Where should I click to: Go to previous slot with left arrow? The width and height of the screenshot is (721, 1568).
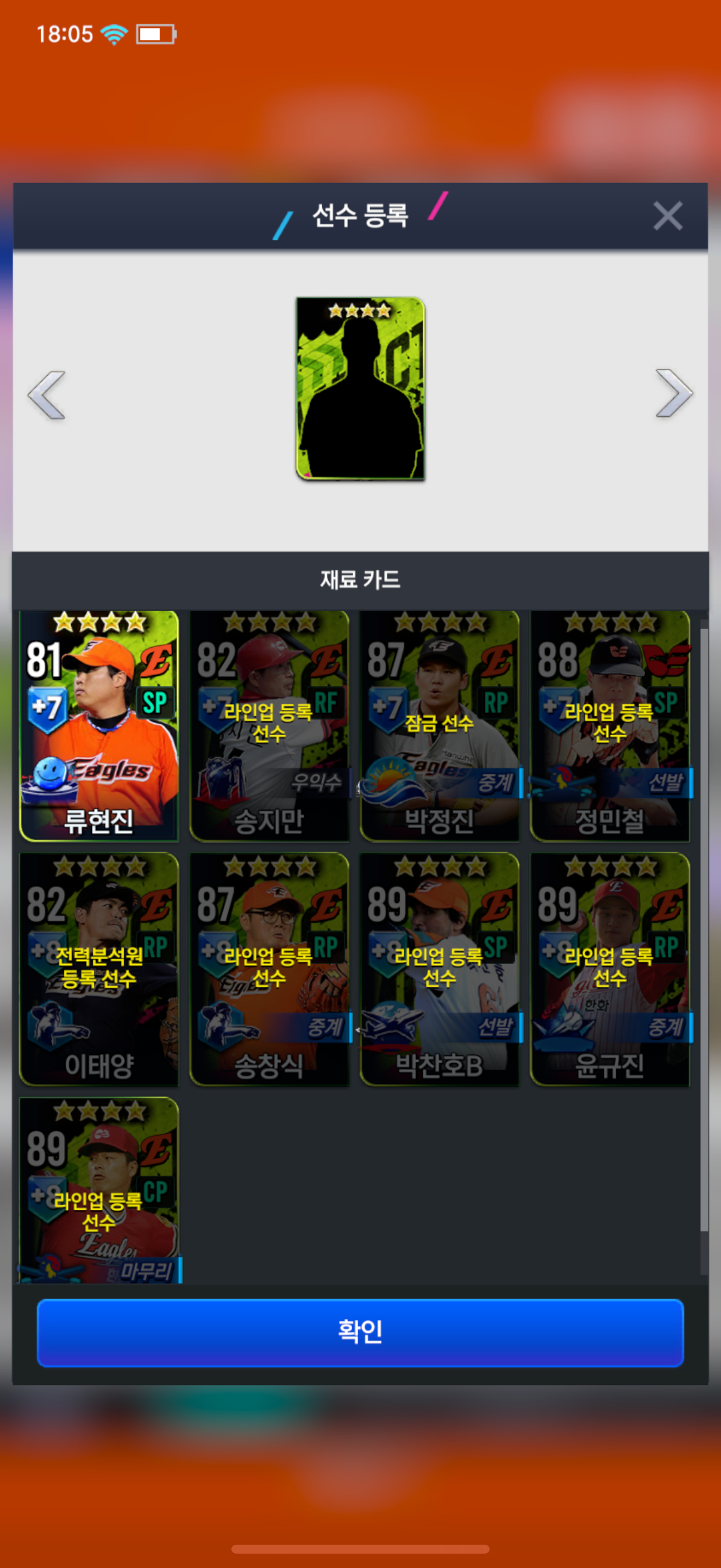pos(47,395)
